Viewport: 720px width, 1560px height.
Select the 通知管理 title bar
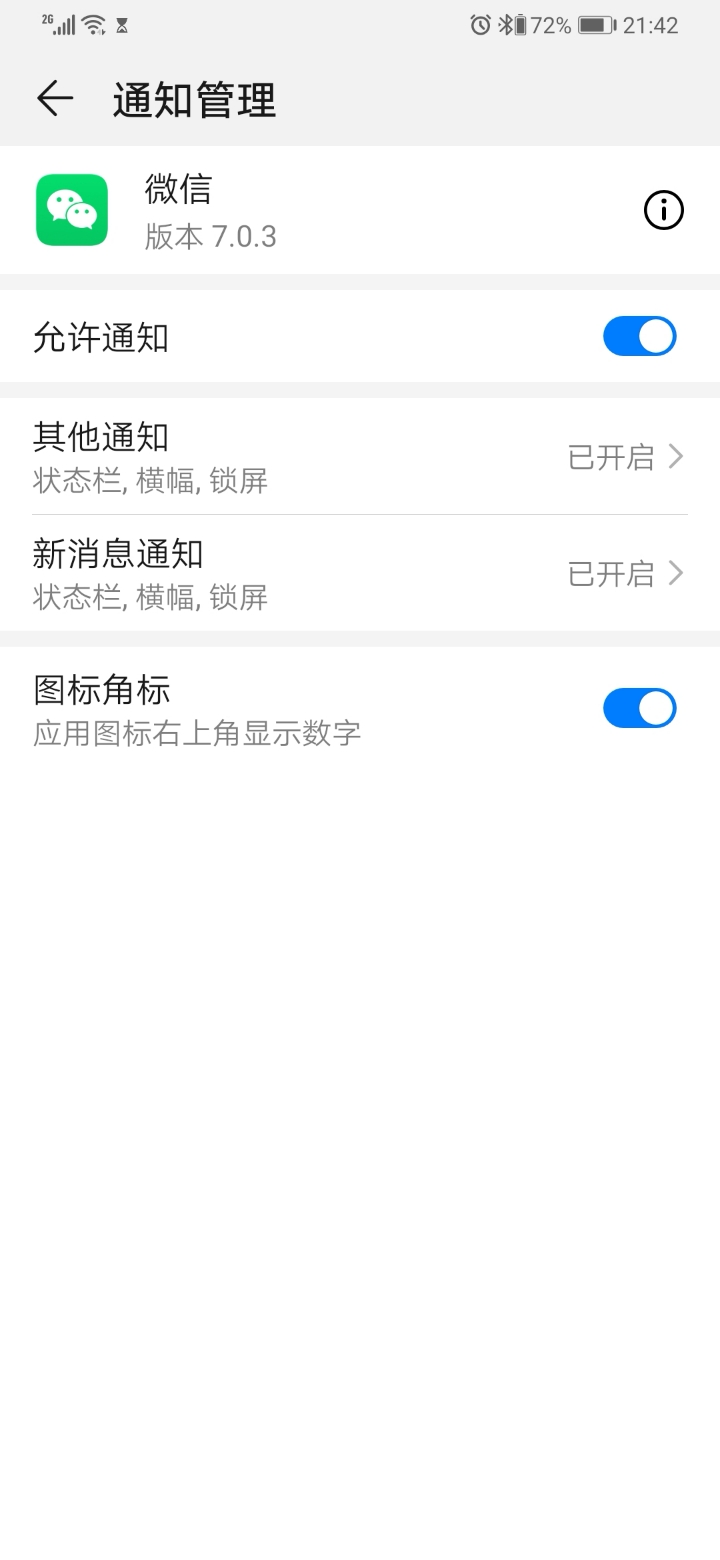pos(194,98)
